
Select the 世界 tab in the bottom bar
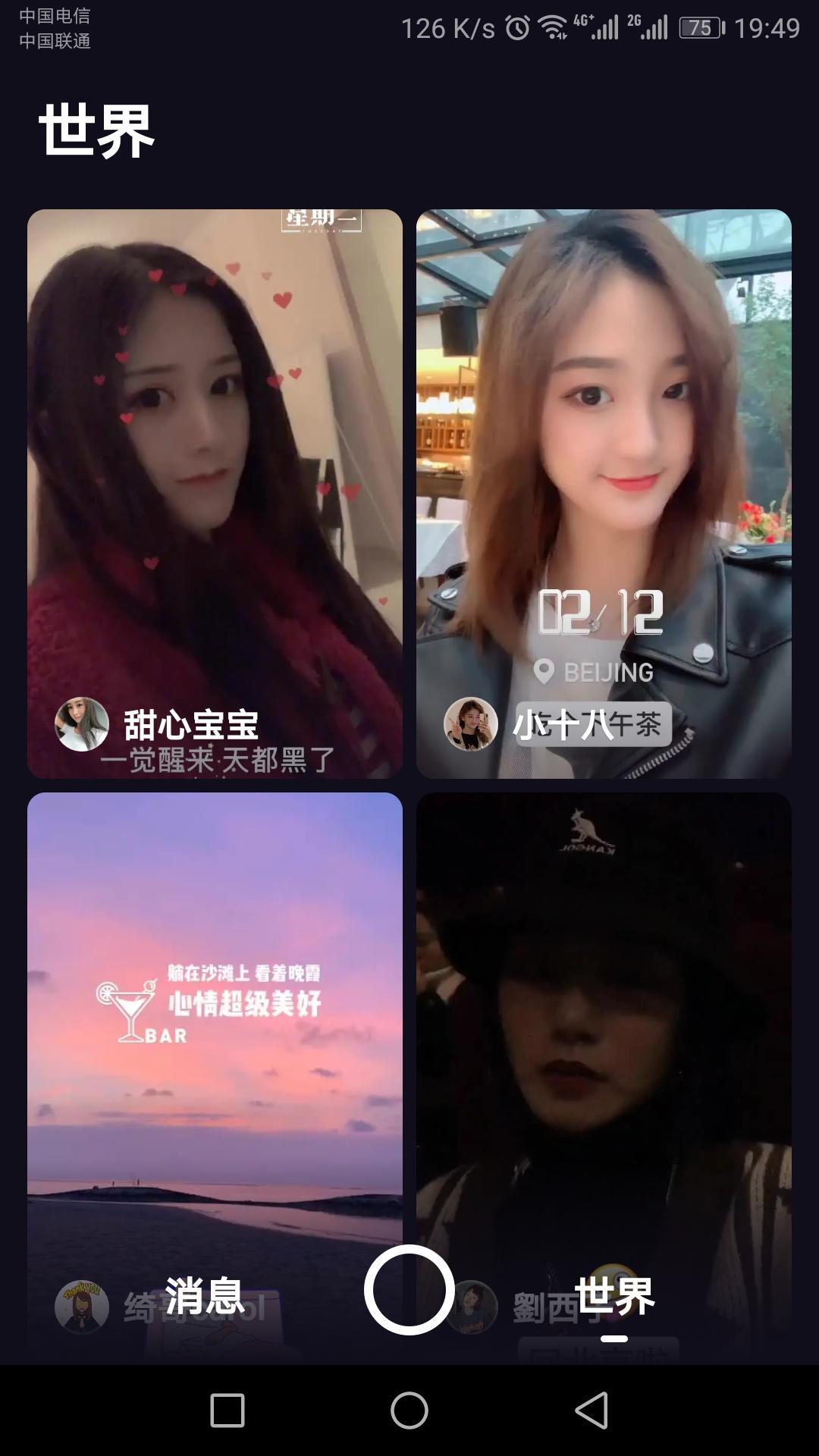[x=614, y=1295]
